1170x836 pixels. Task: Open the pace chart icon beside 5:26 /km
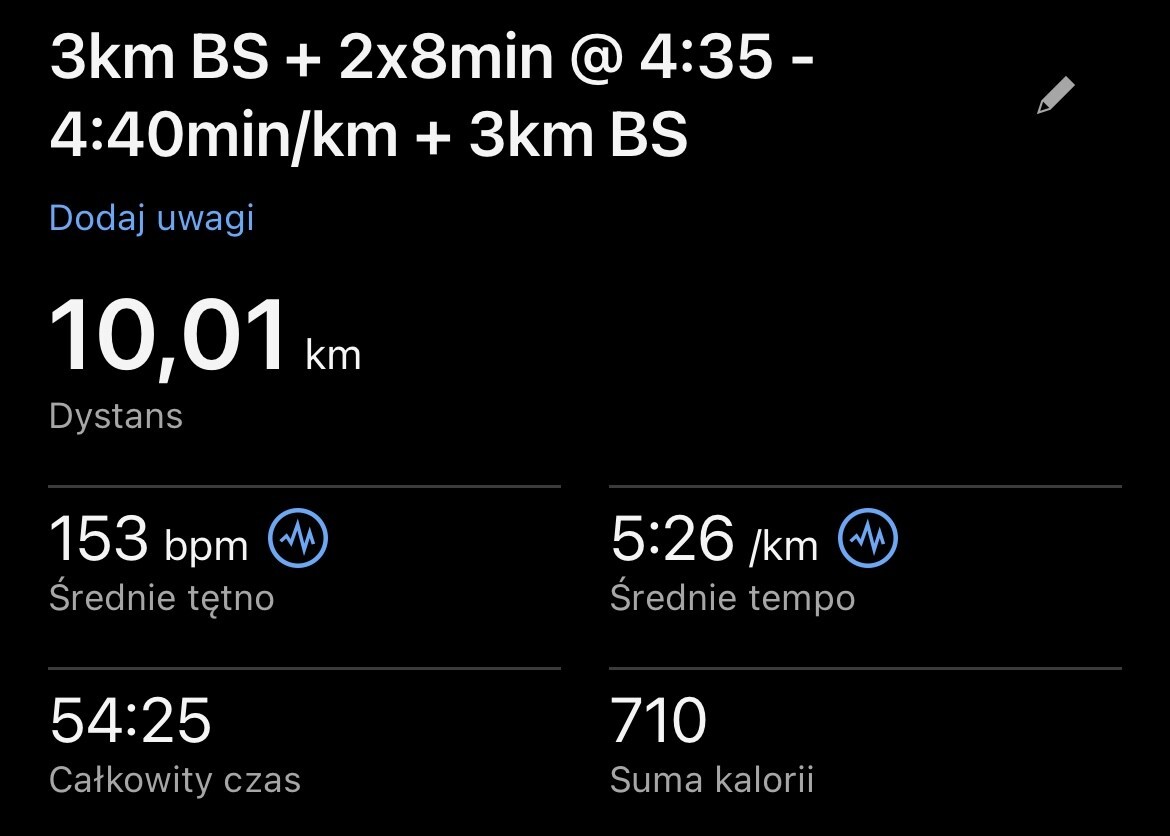(867, 540)
